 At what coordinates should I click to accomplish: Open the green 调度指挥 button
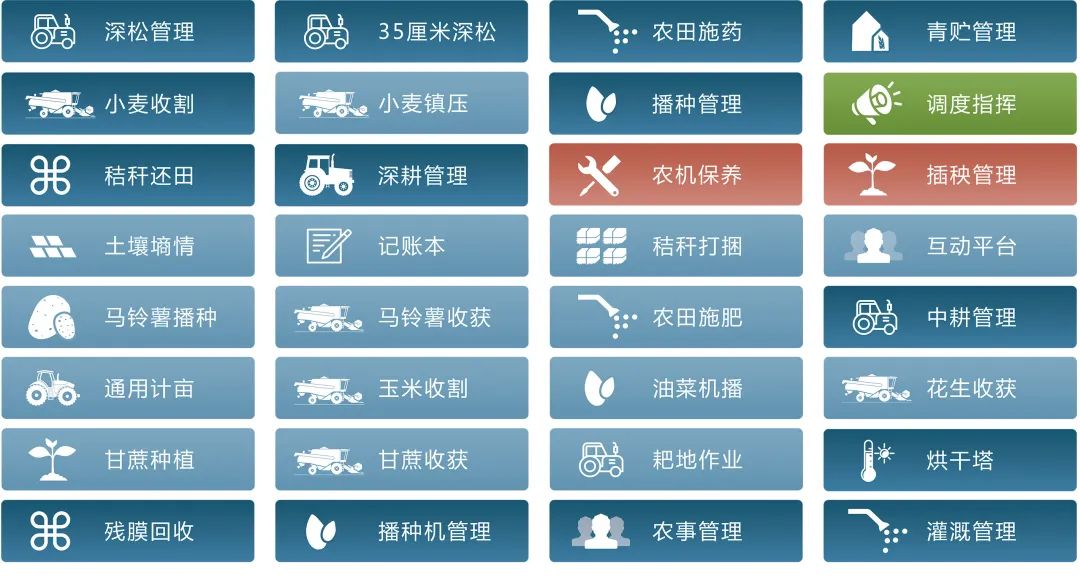point(949,103)
